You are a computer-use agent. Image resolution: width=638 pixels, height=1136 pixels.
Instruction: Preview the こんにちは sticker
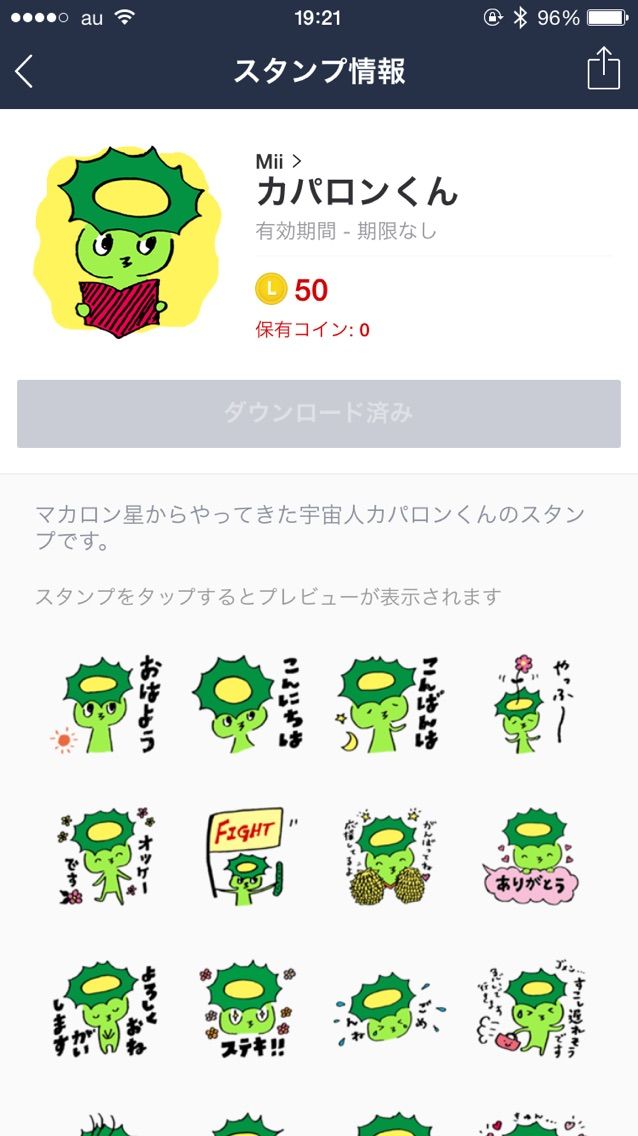point(247,704)
